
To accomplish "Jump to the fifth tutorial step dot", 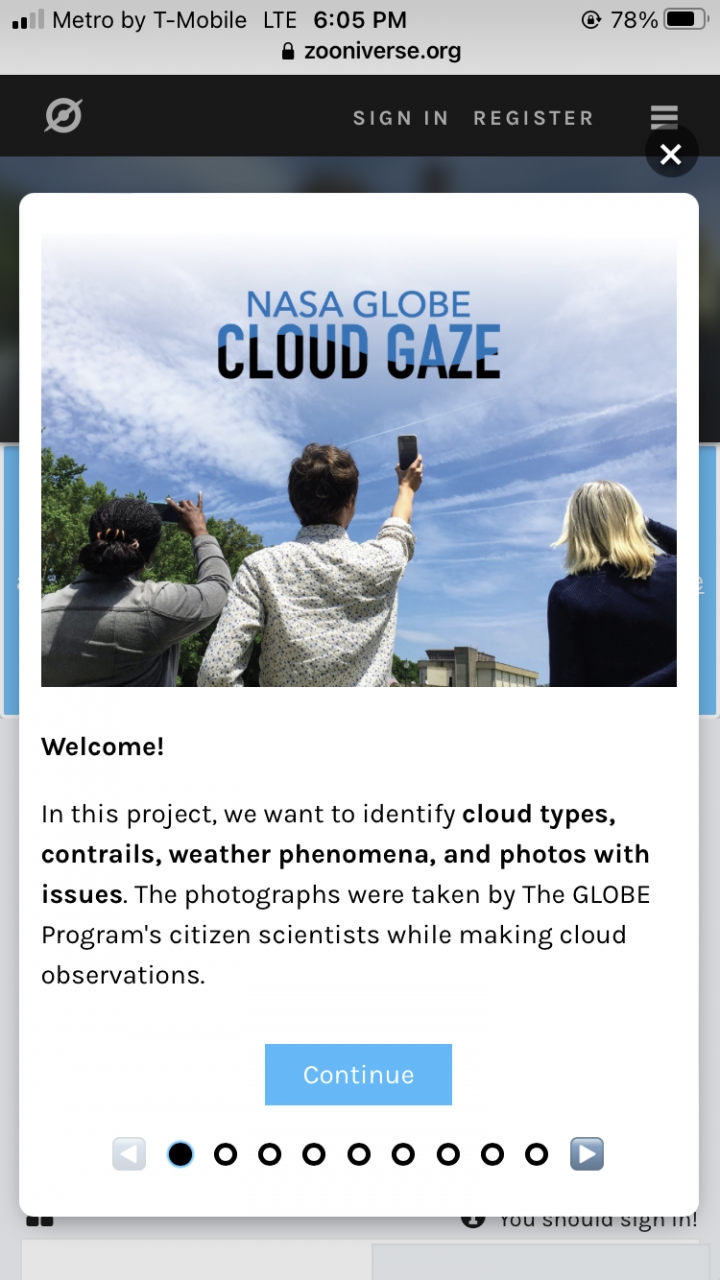I will [358, 1155].
